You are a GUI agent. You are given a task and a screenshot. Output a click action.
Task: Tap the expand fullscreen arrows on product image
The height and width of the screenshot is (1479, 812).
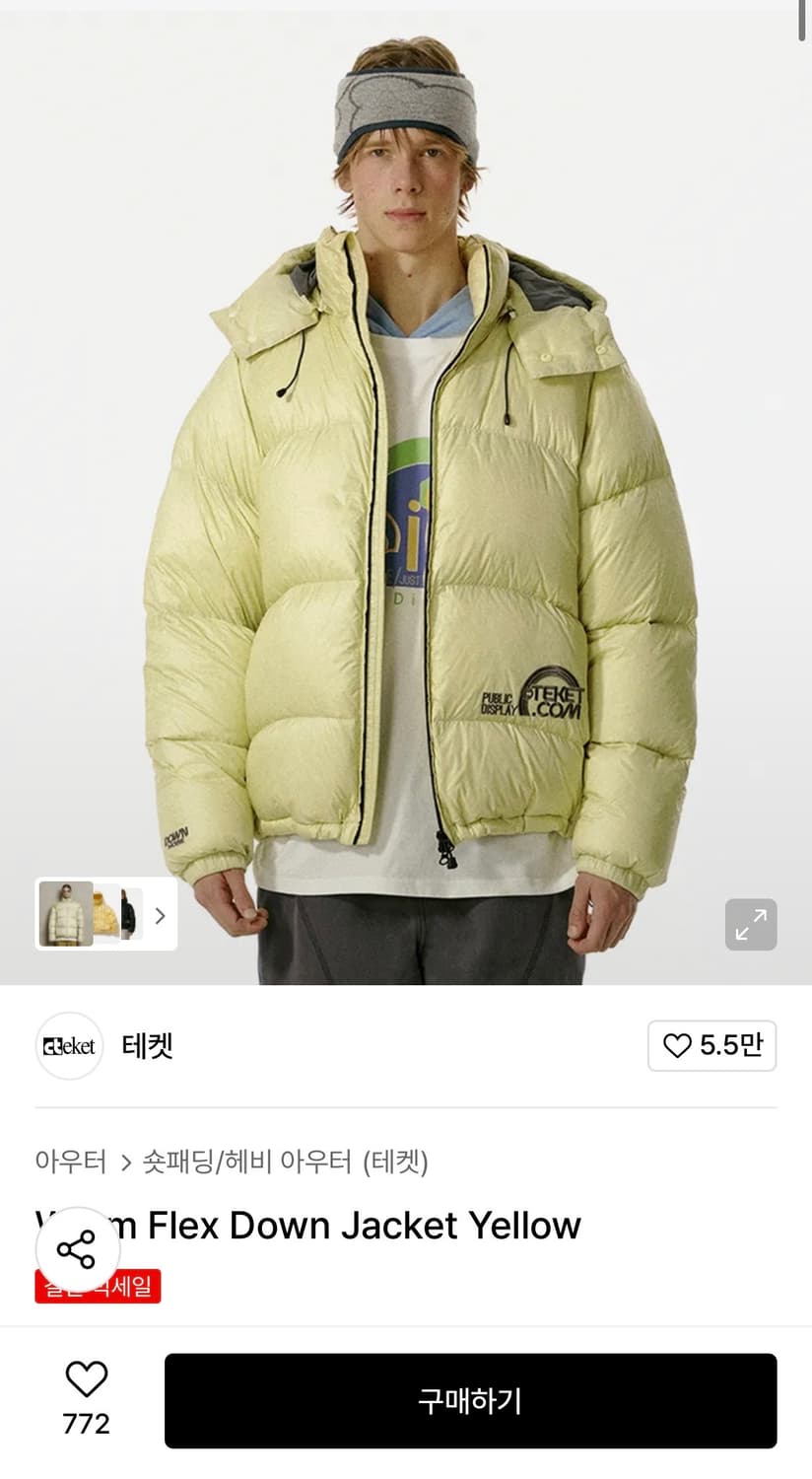coord(751,924)
